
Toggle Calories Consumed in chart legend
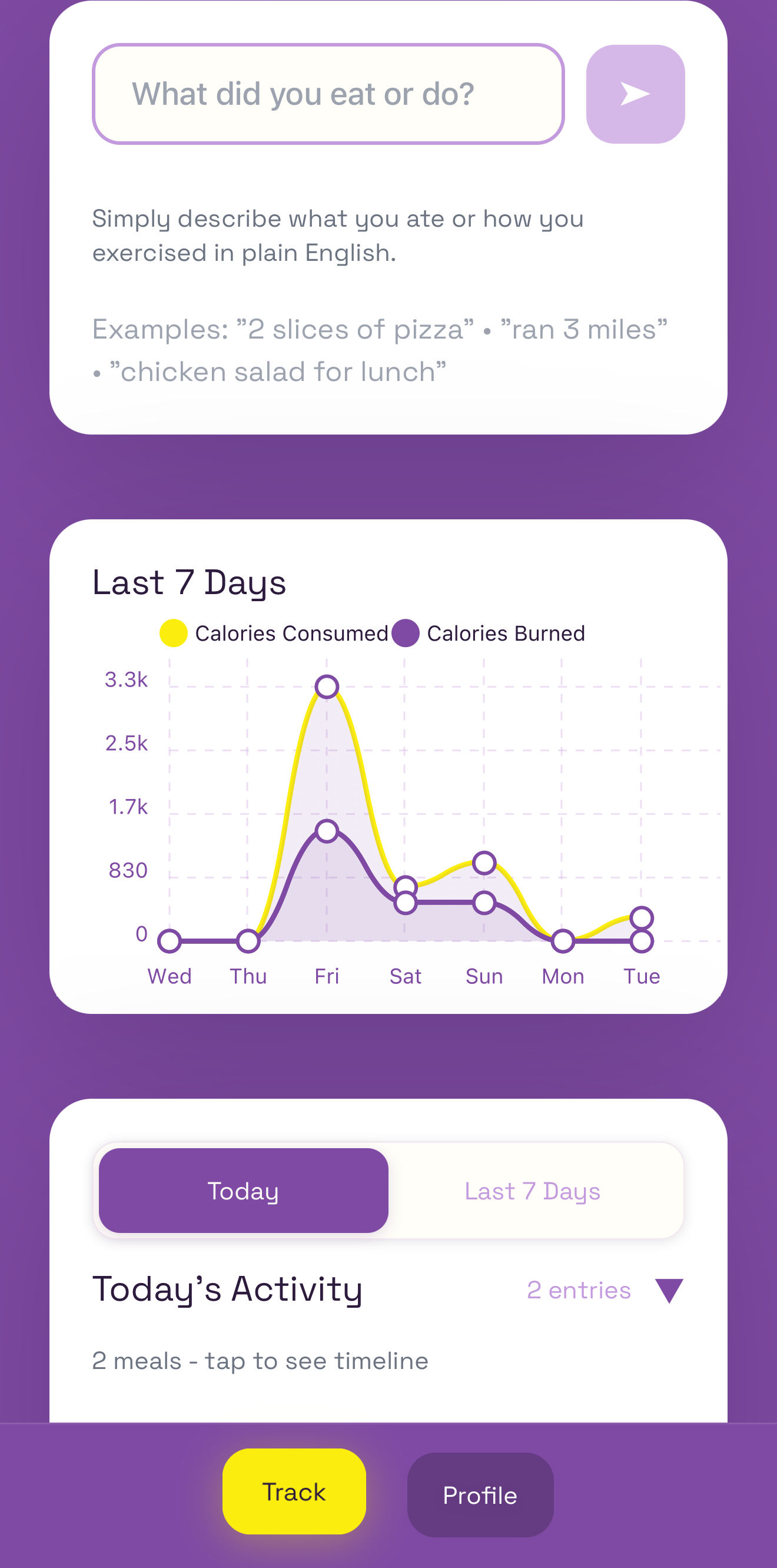click(x=274, y=633)
